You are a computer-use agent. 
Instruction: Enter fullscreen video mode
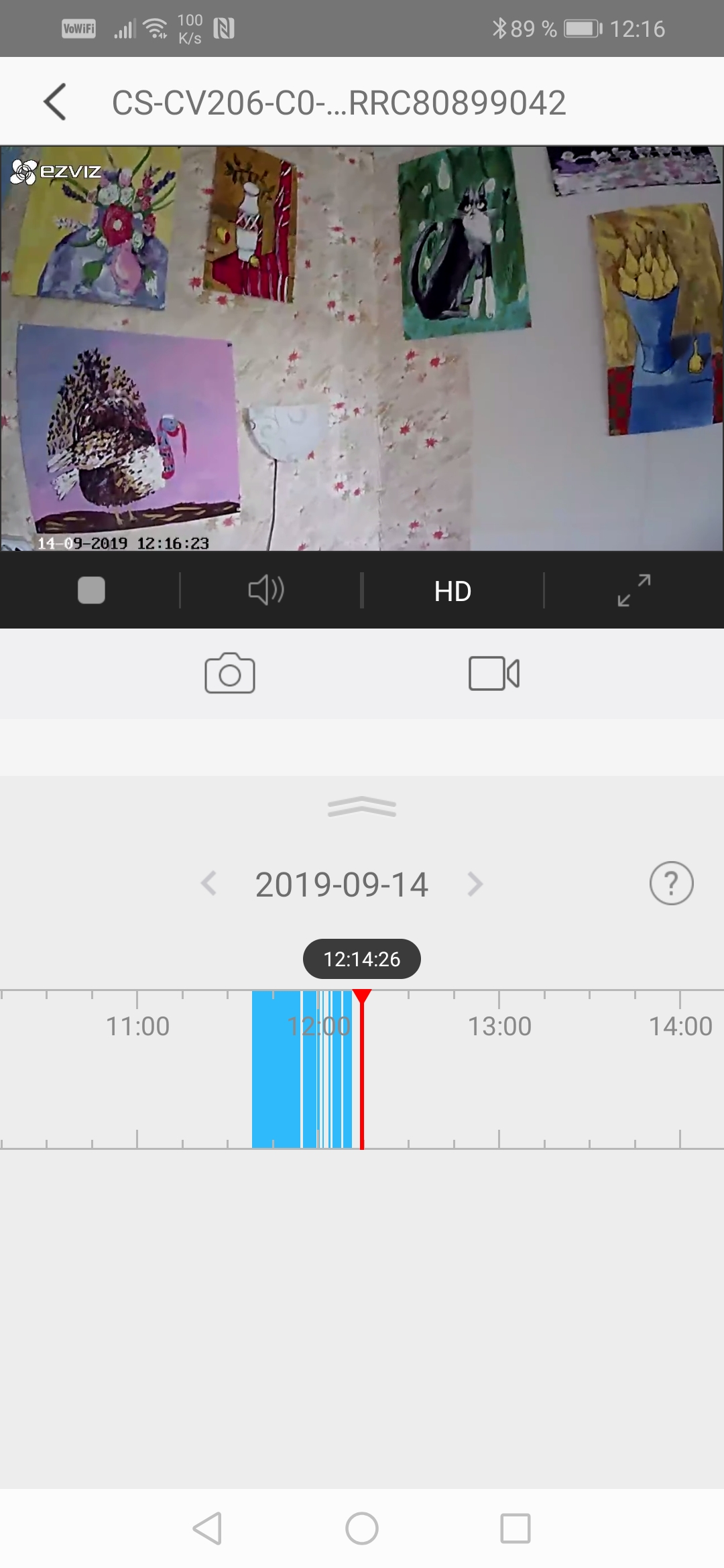pyautogui.click(x=633, y=590)
